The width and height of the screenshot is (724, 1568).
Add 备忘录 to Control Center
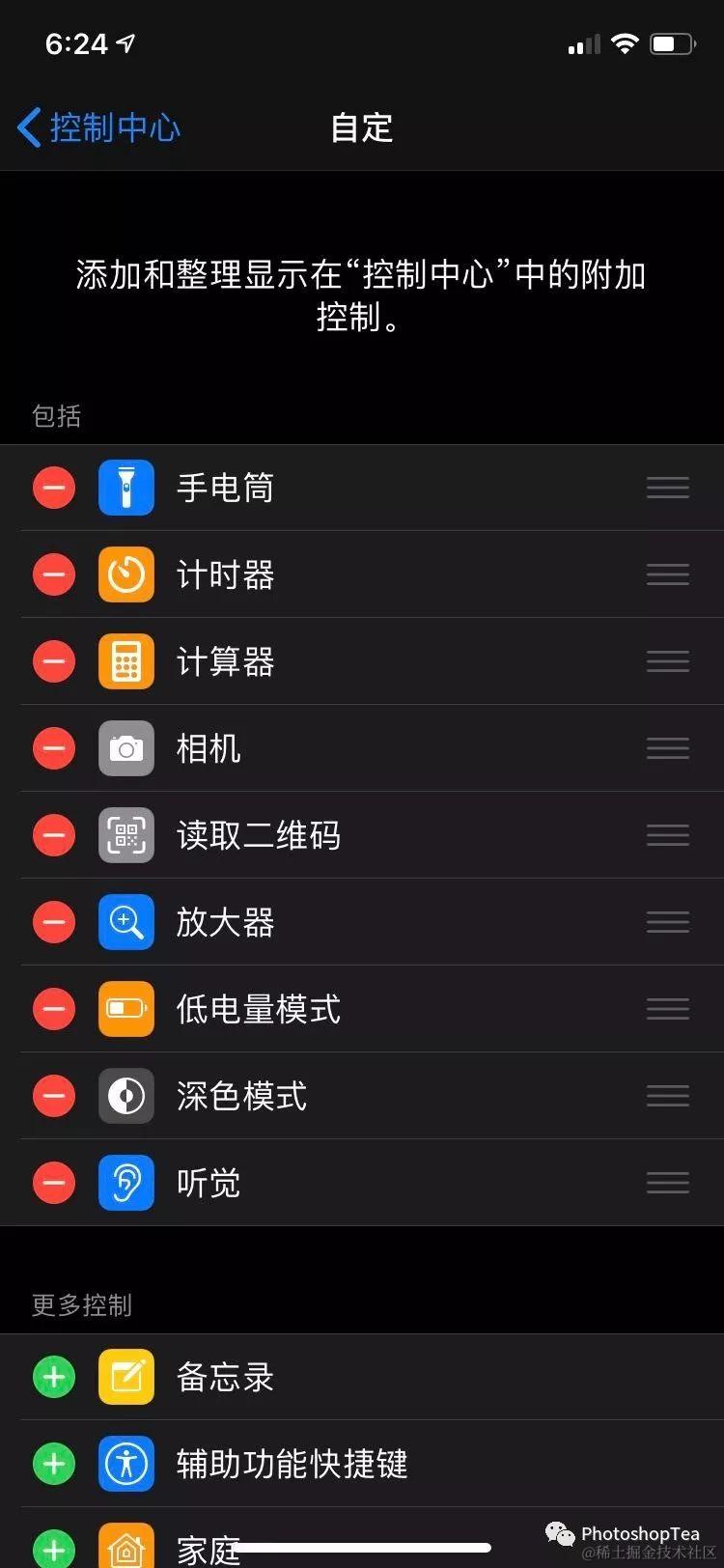coord(54,1377)
